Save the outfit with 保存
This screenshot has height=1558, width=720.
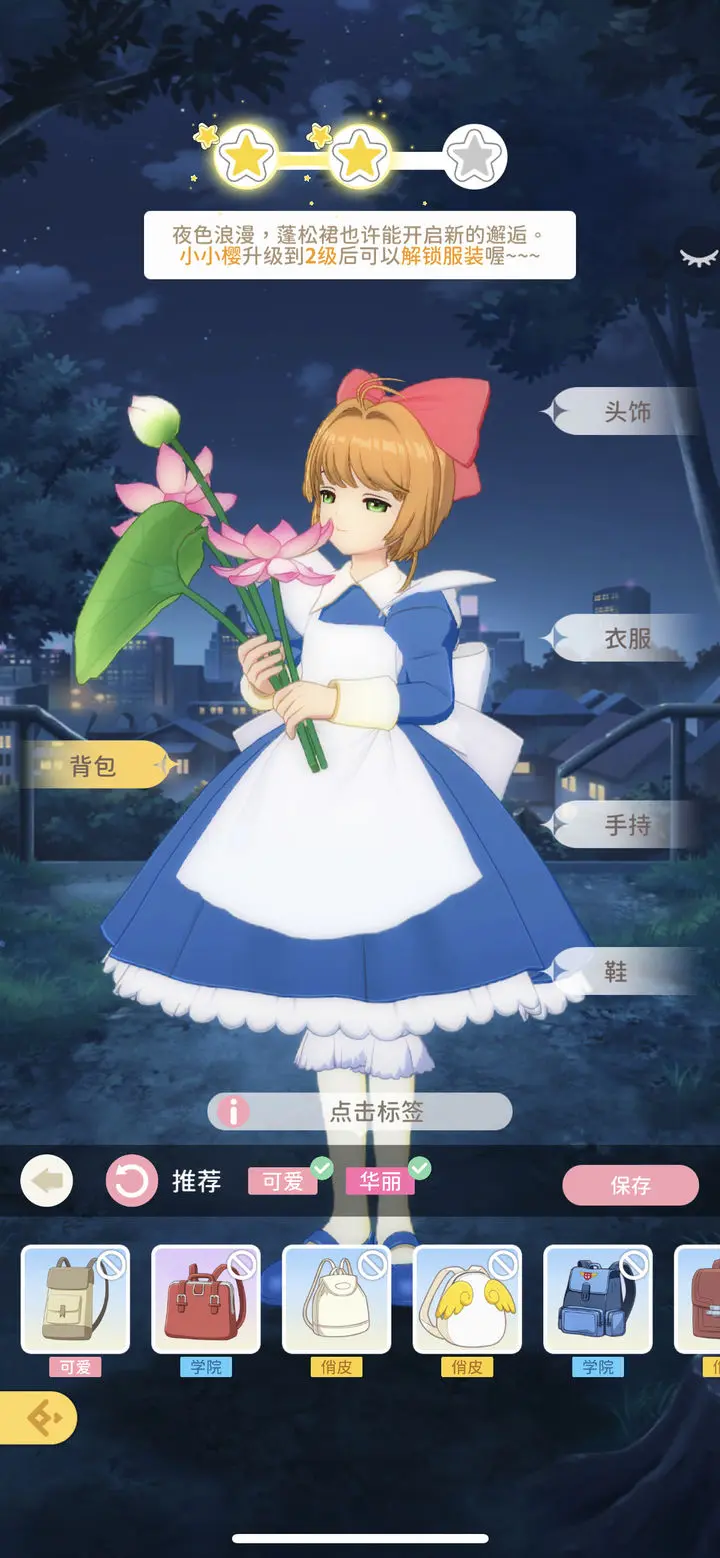point(630,1186)
